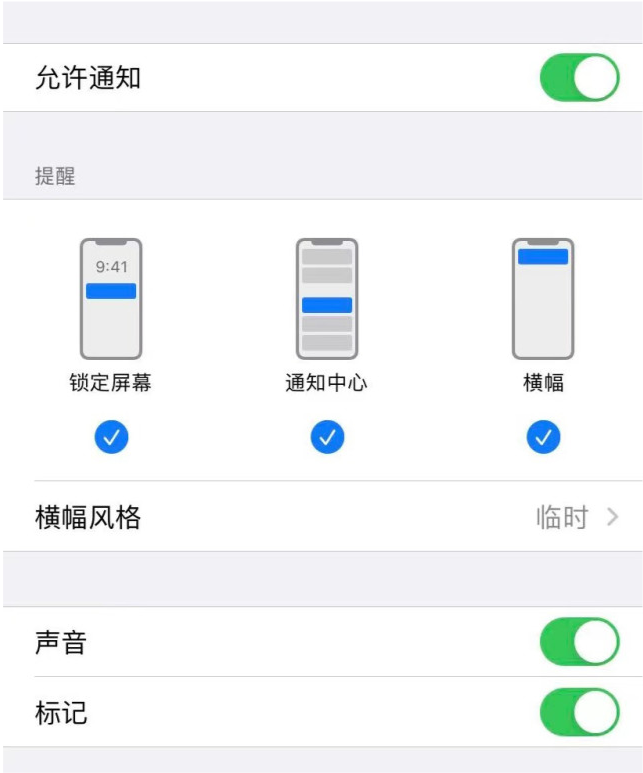
Task: Toggle off the 标记 badge switch
Action: pos(579,712)
